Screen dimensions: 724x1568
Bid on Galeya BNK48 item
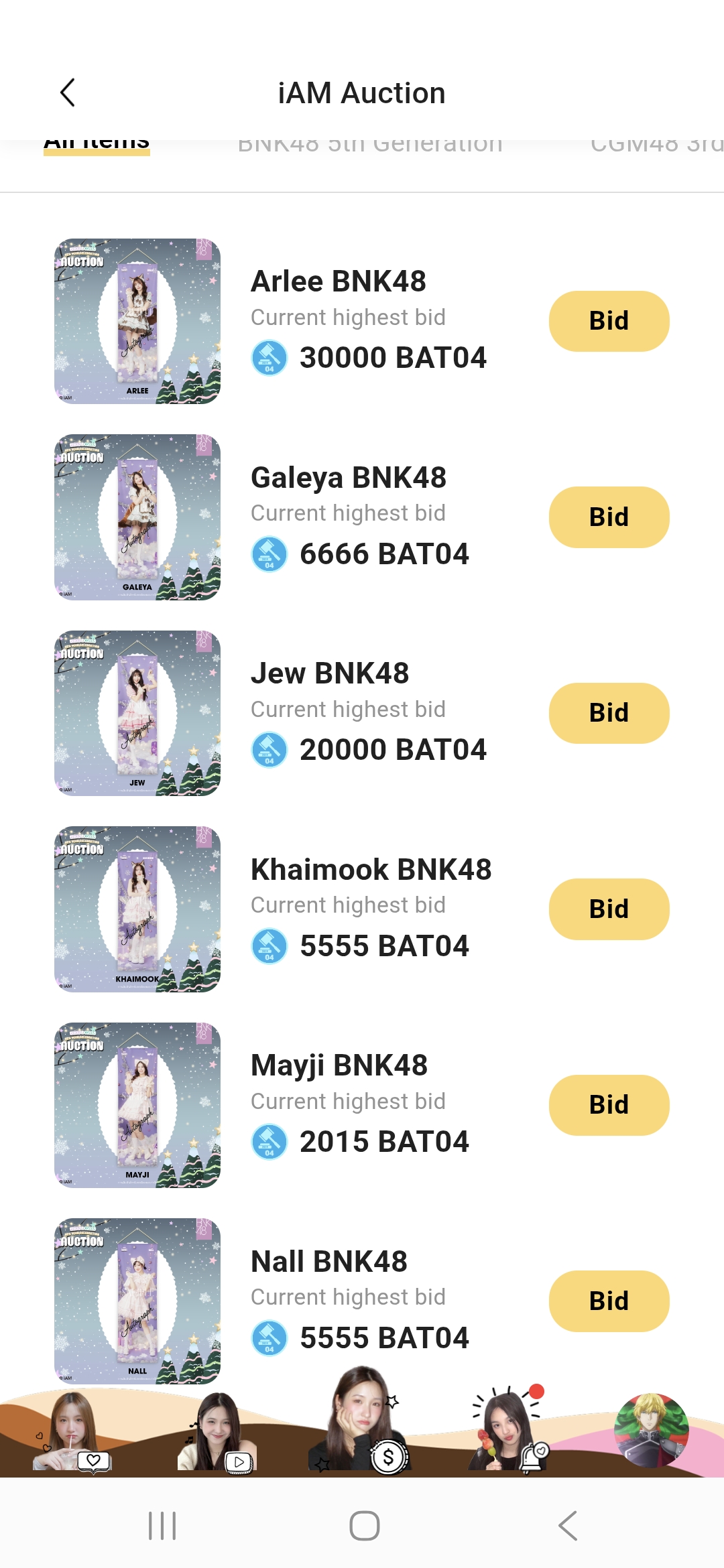point(609,517)
